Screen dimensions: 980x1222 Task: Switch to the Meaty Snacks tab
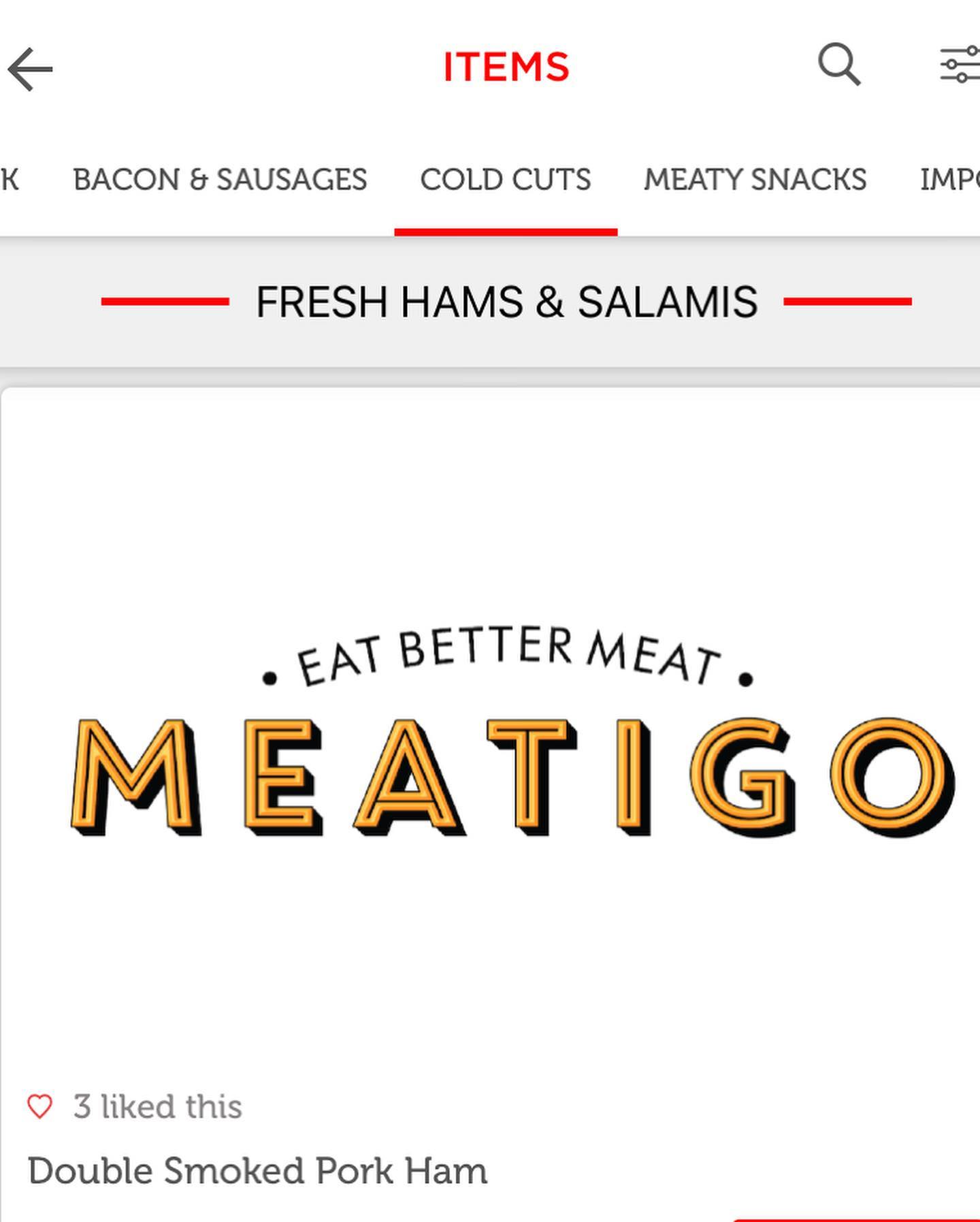[x=755, y=180]
